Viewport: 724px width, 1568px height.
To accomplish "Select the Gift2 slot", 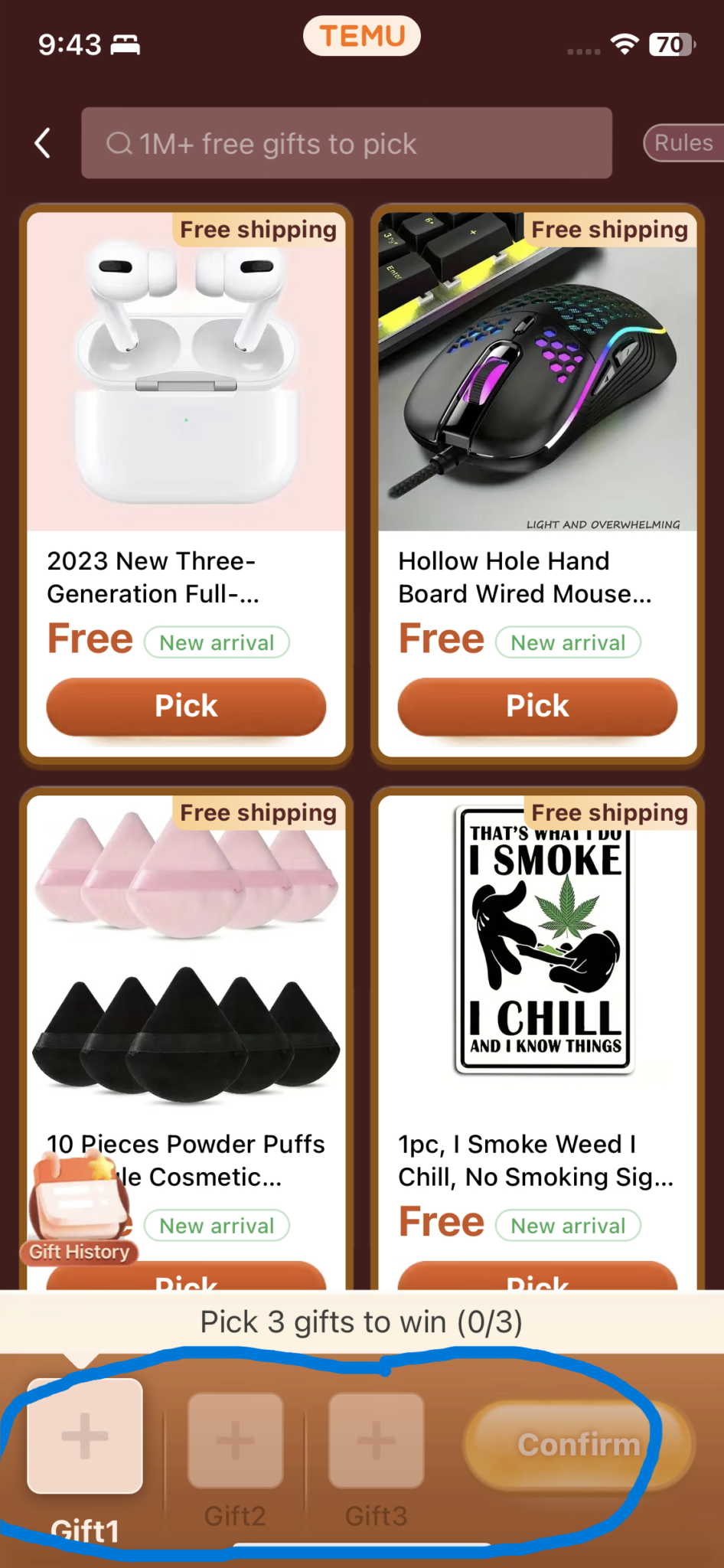I will (235, 1440).
